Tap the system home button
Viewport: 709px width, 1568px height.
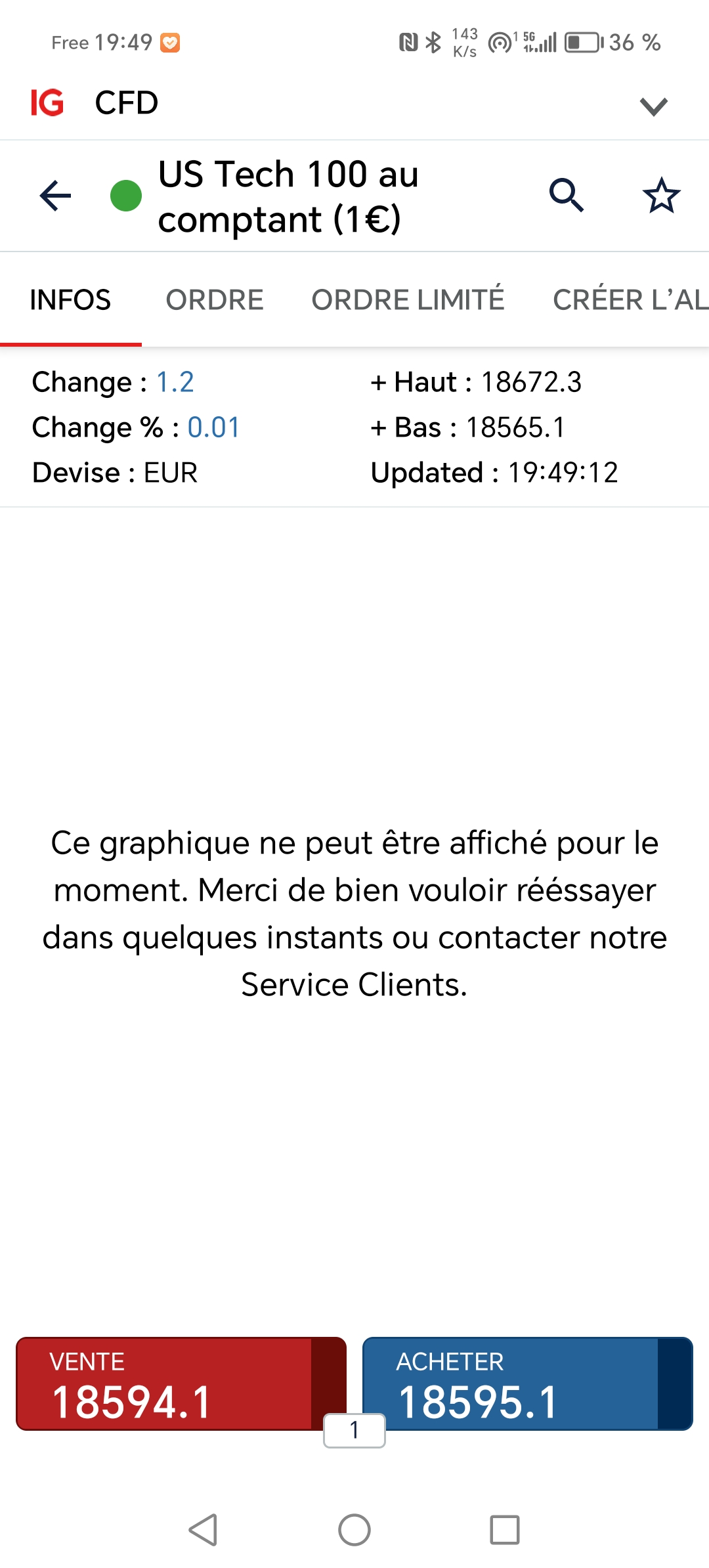[354, 1530]
